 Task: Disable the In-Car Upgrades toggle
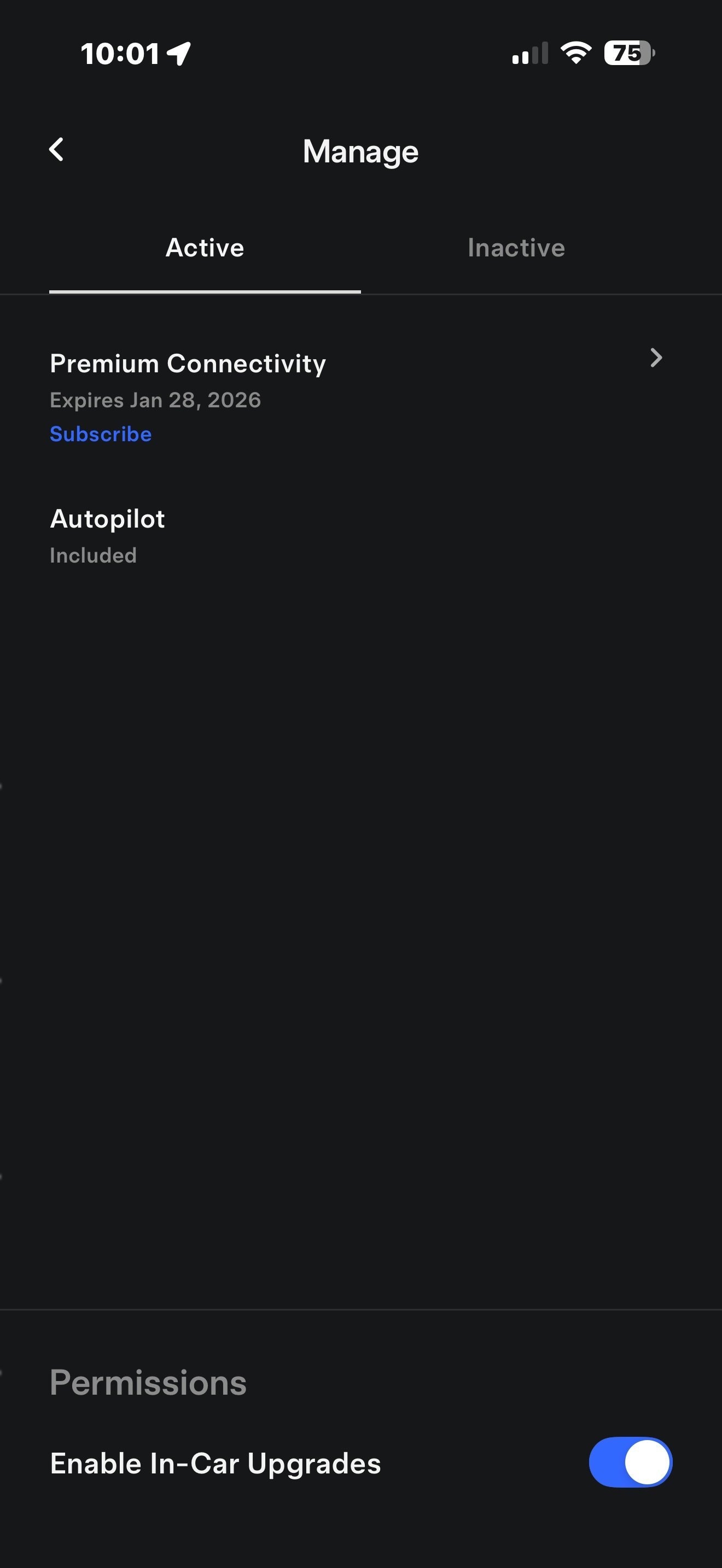630,1462
